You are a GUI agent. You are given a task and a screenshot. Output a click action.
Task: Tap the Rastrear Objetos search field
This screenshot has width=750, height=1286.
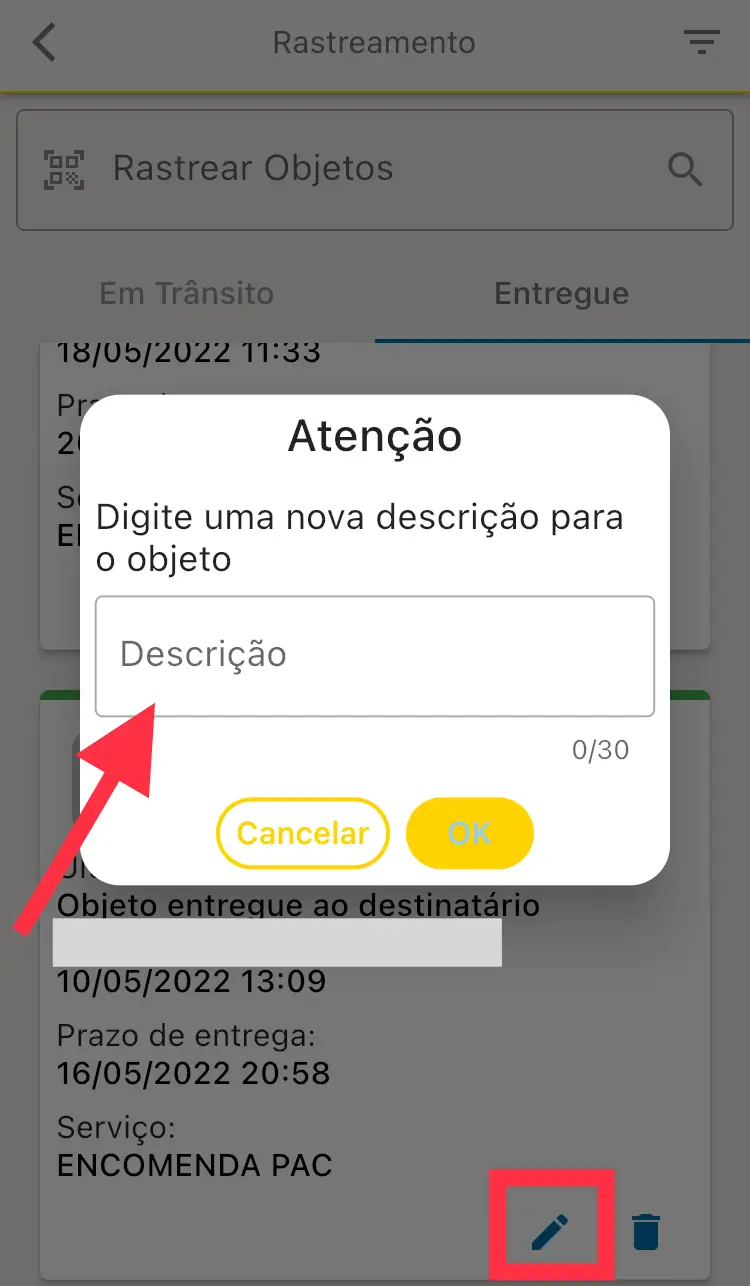[300, 169]
